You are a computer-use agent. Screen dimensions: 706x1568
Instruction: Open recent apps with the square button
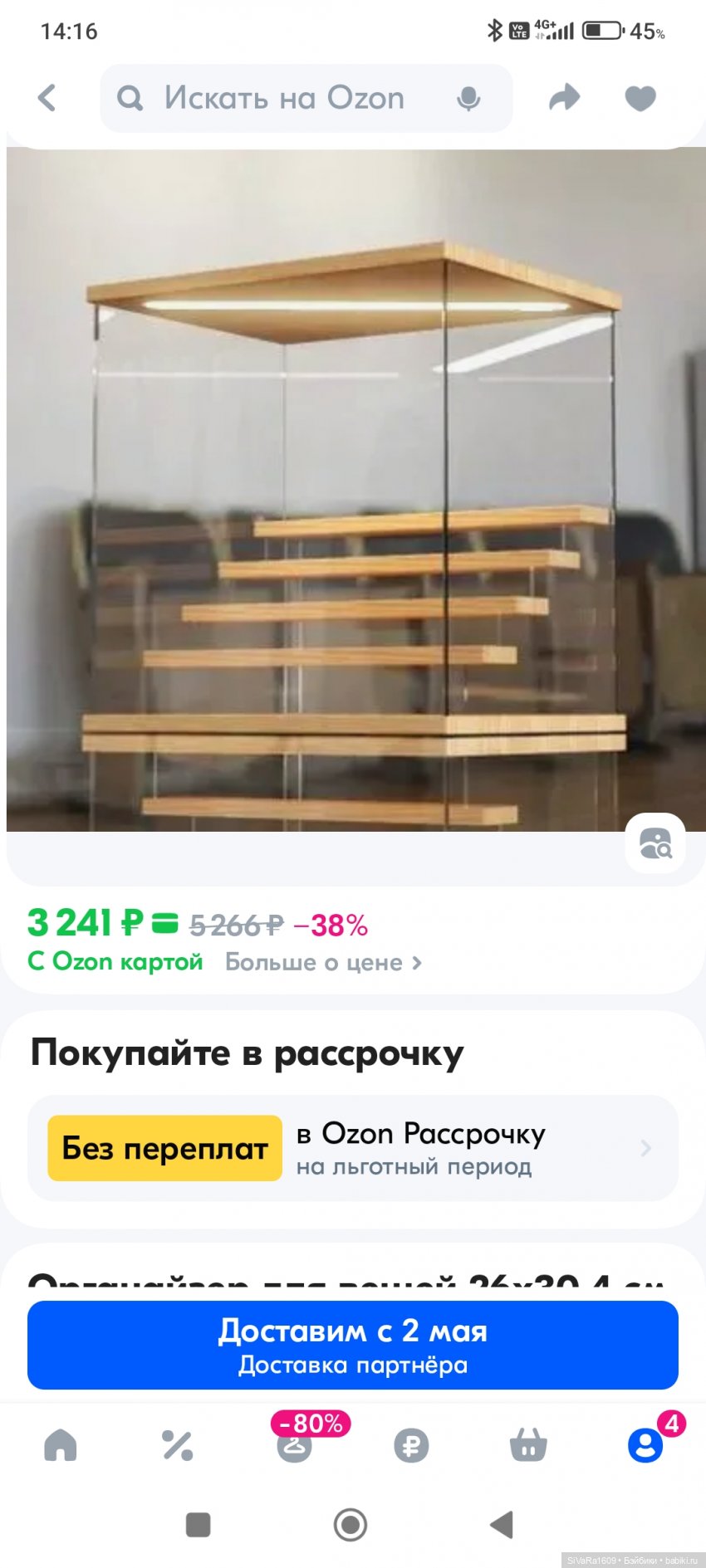pyautogui.click(x=199, y=1525)
